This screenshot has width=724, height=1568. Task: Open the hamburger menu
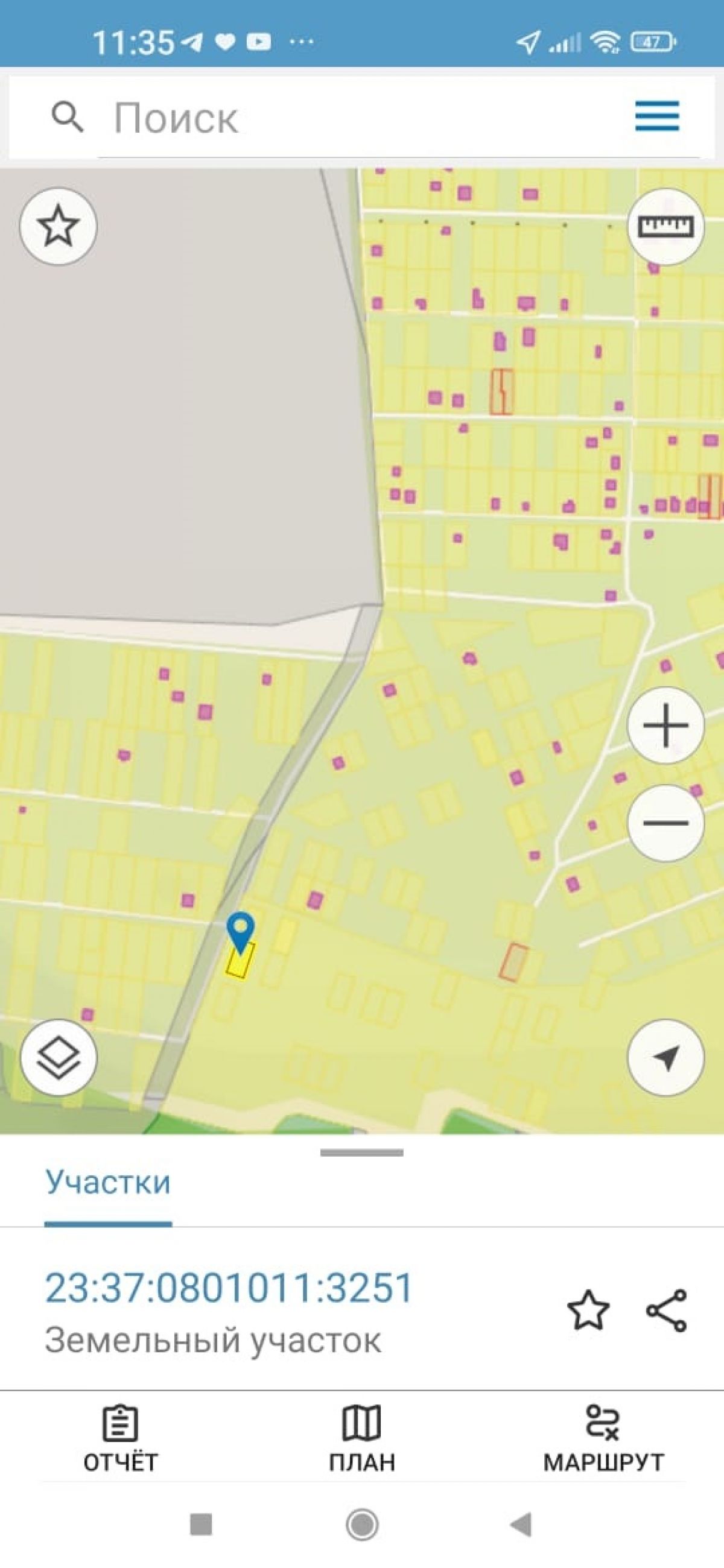coord(657,116)
